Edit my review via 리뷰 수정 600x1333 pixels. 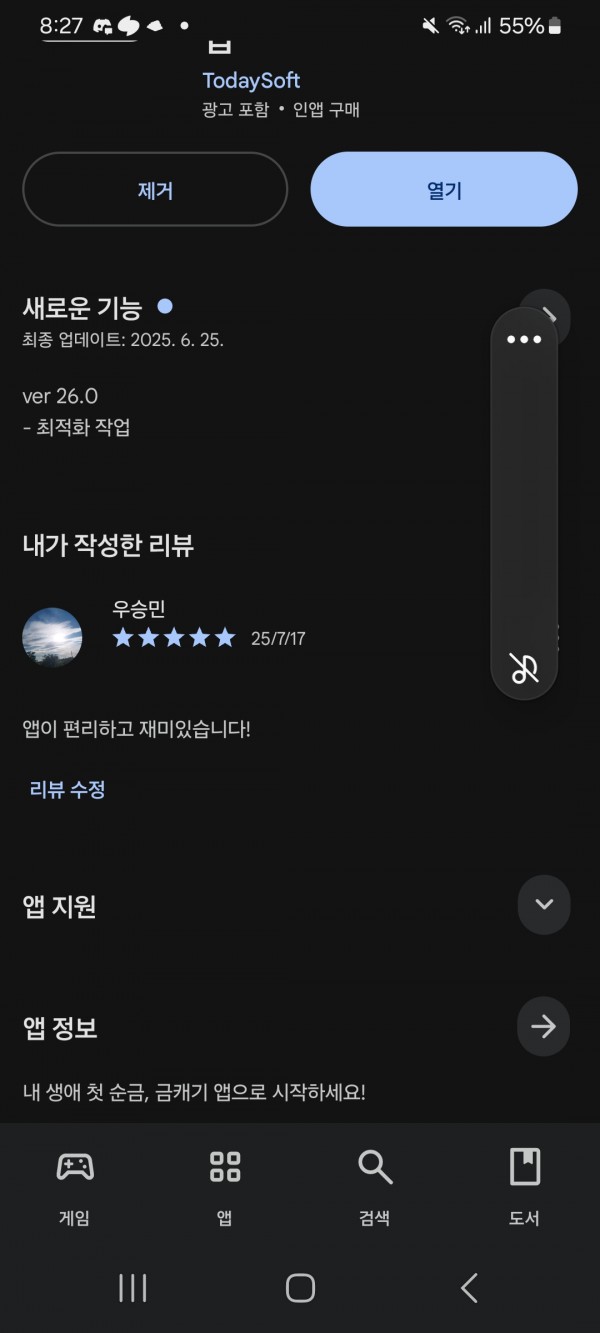[x=67, y=789]
